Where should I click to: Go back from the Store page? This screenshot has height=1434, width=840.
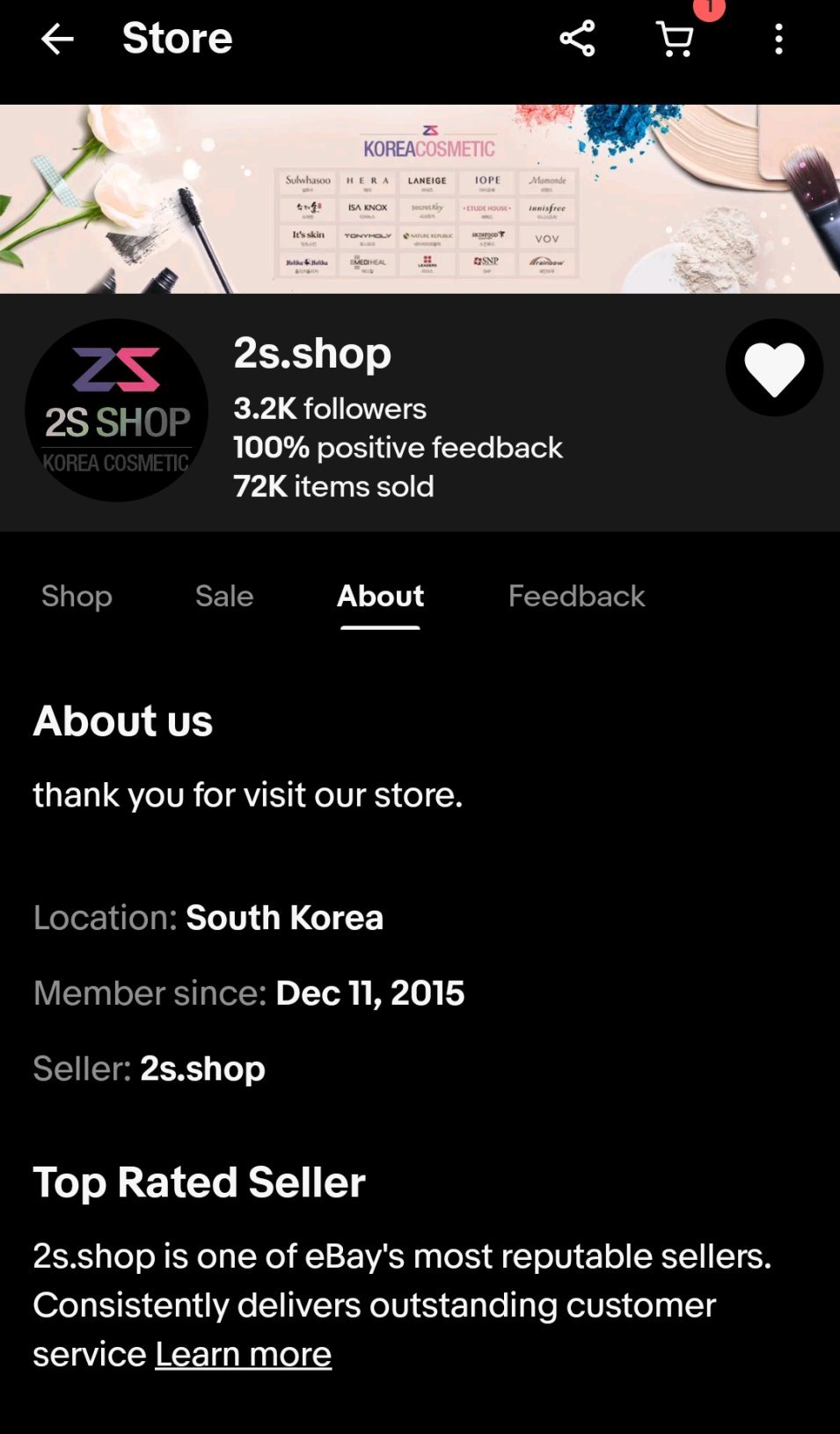57,39
